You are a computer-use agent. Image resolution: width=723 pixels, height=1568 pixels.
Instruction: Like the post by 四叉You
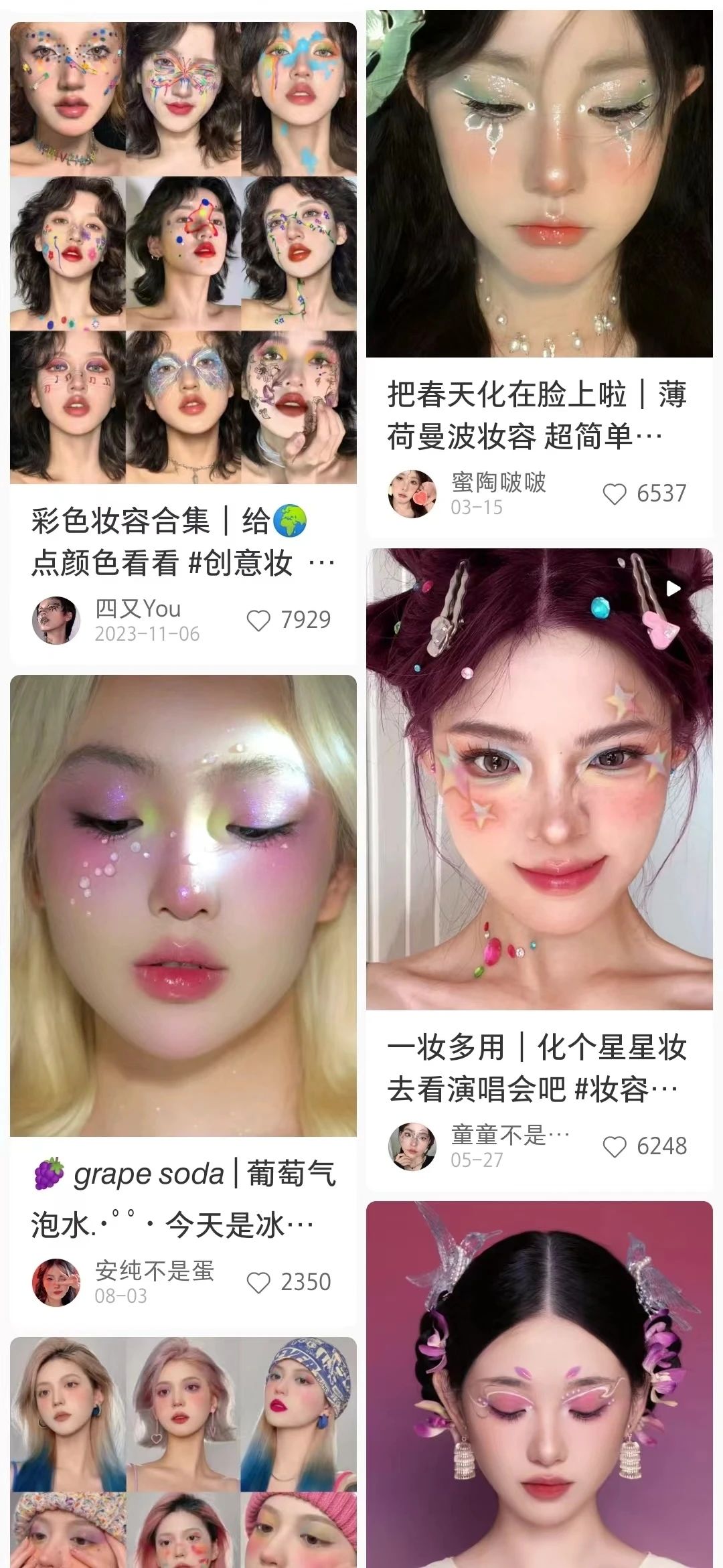point(258,621)
